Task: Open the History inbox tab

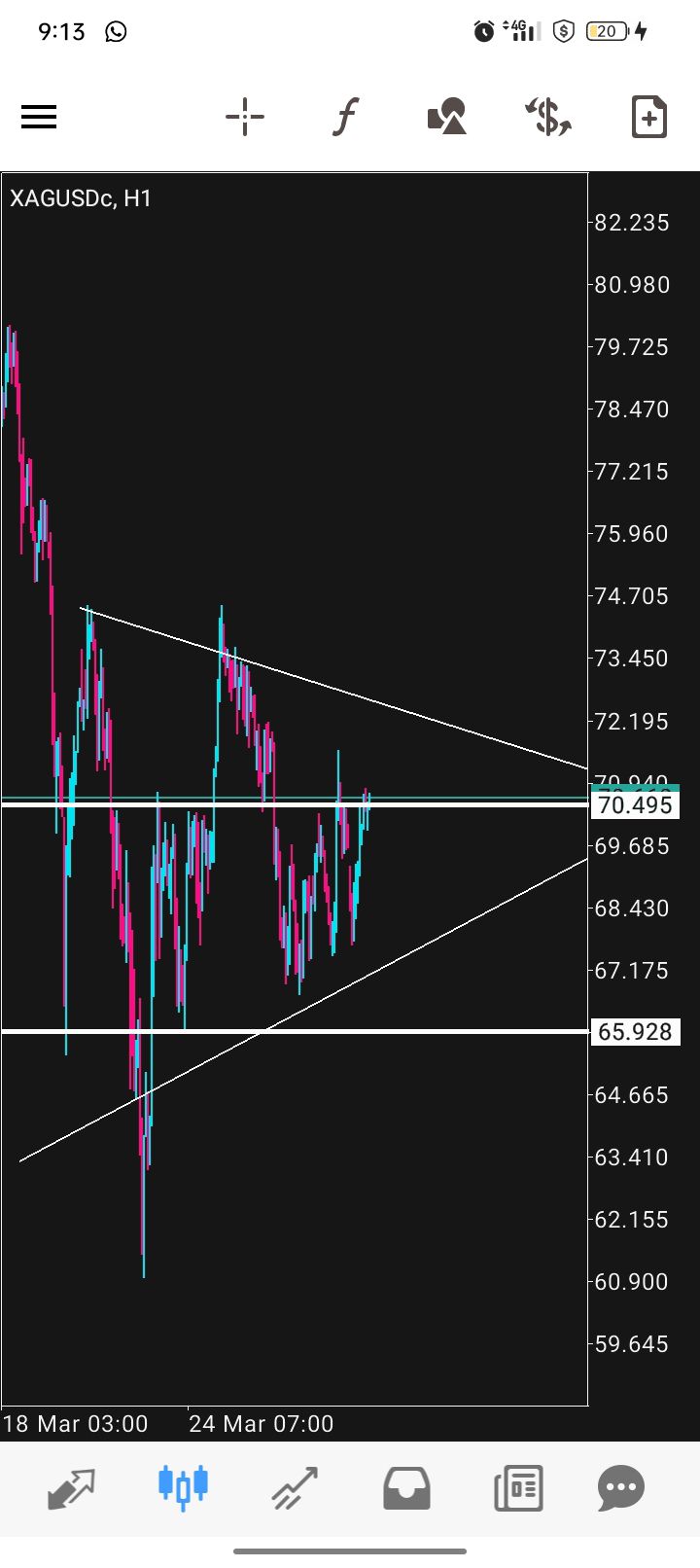Action: (406, 1487)
